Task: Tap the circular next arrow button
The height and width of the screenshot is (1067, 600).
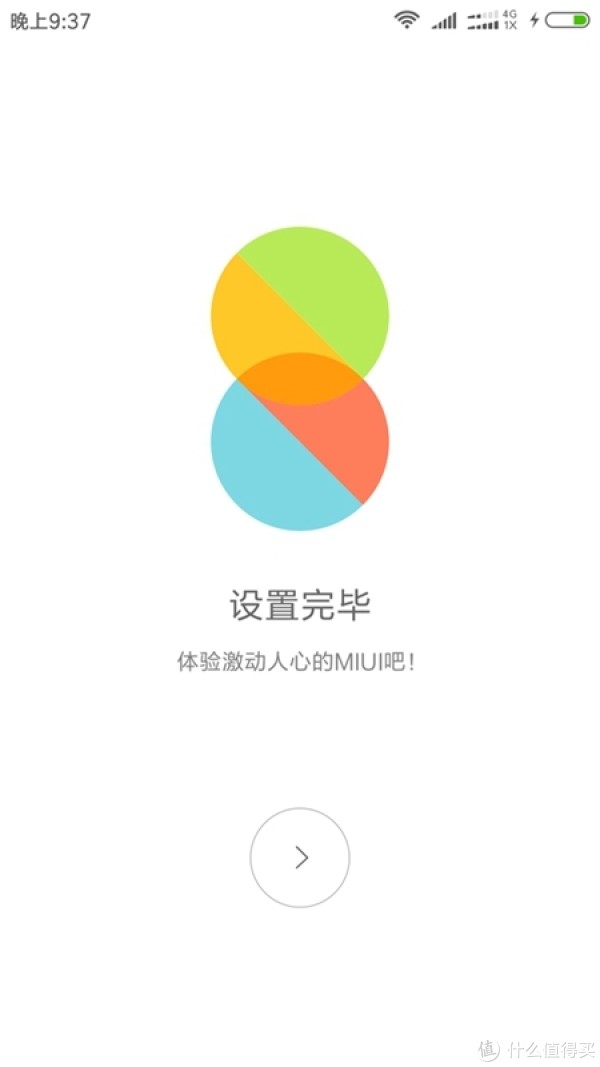Action: point(300,857)
